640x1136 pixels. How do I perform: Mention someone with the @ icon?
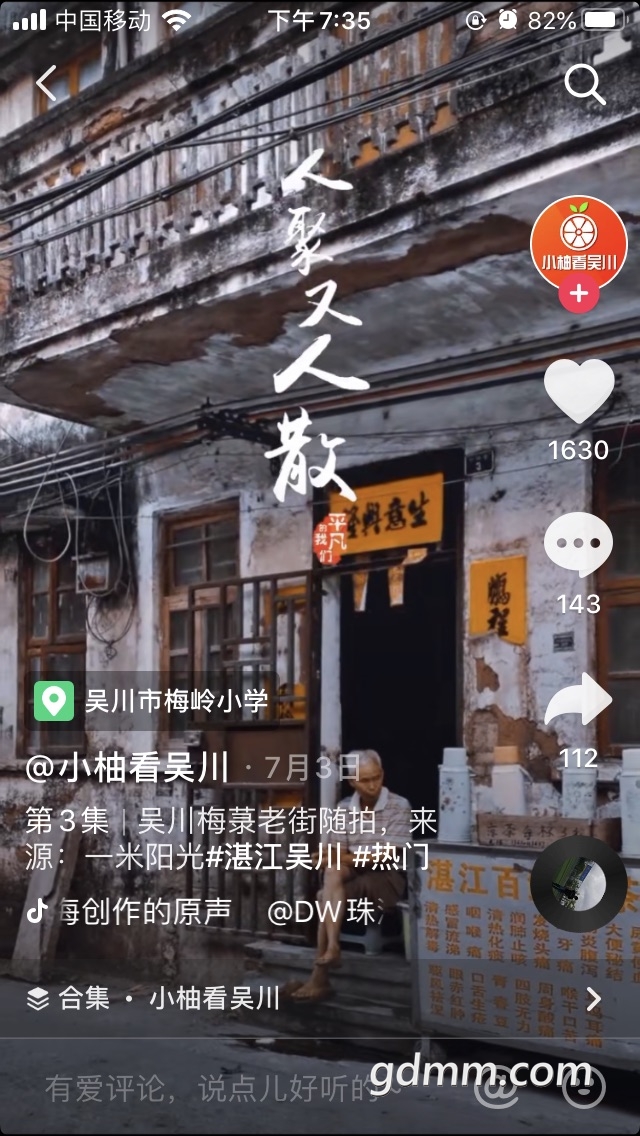pos(496,1087)
